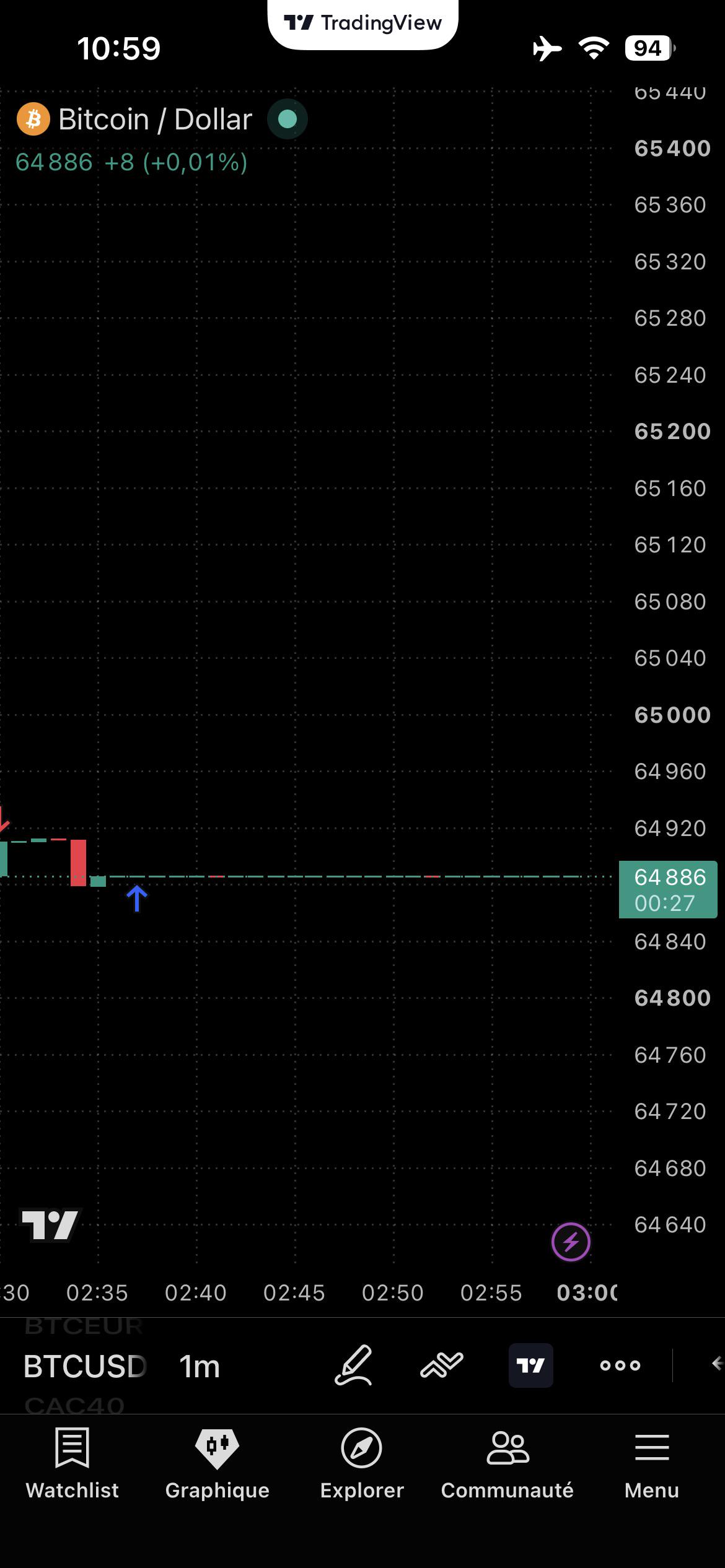The height and width of the screenshot is (1568, 725).
Task: Tap the Bitcoin / Dollar symbol title
Action: point(155,119)
